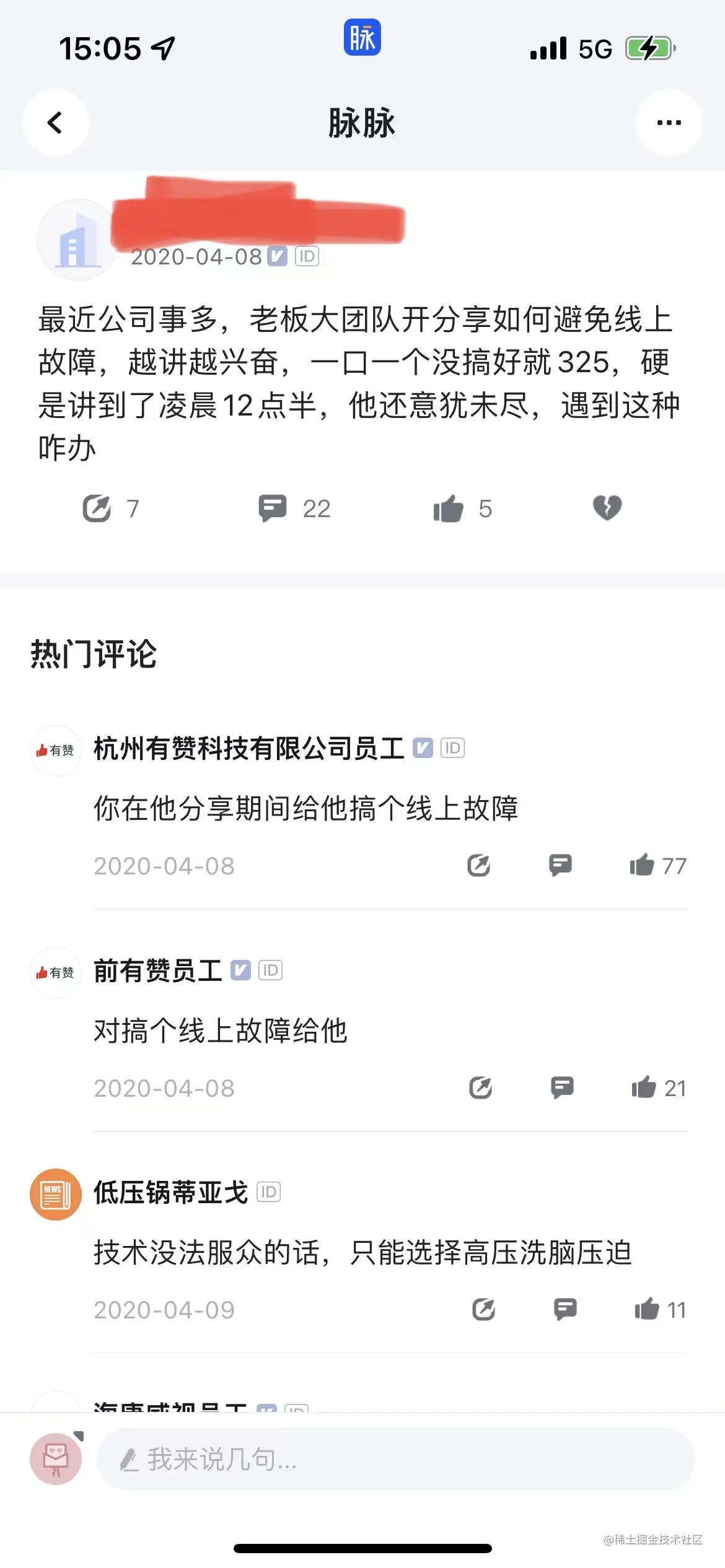725x1568 pixels.
Task: View 杭州有赞科技有限公司员工's profile avatar
Action: pyautogui.click(x=56, y=750)
